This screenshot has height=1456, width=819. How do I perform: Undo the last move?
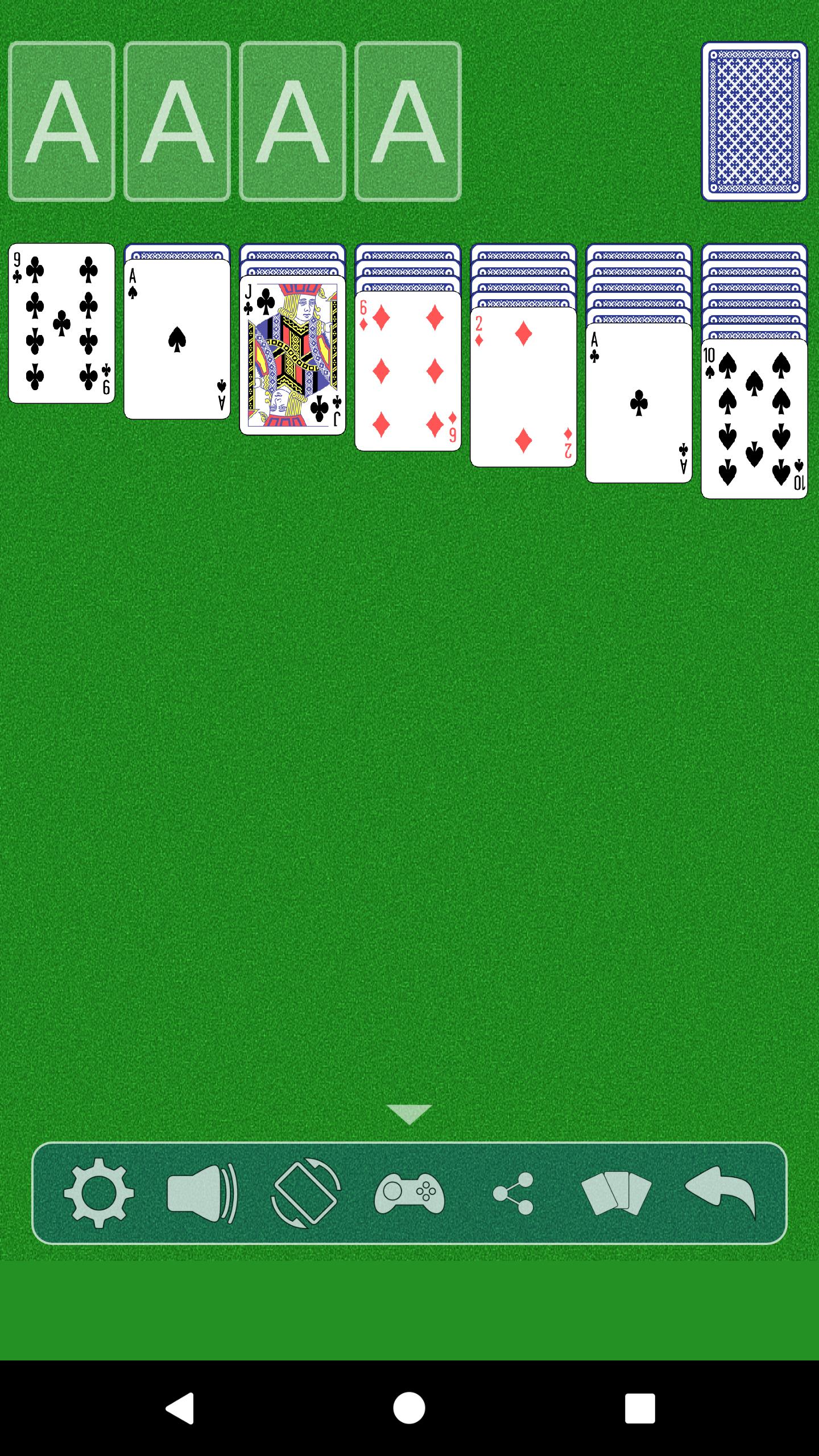point(721,1193)
